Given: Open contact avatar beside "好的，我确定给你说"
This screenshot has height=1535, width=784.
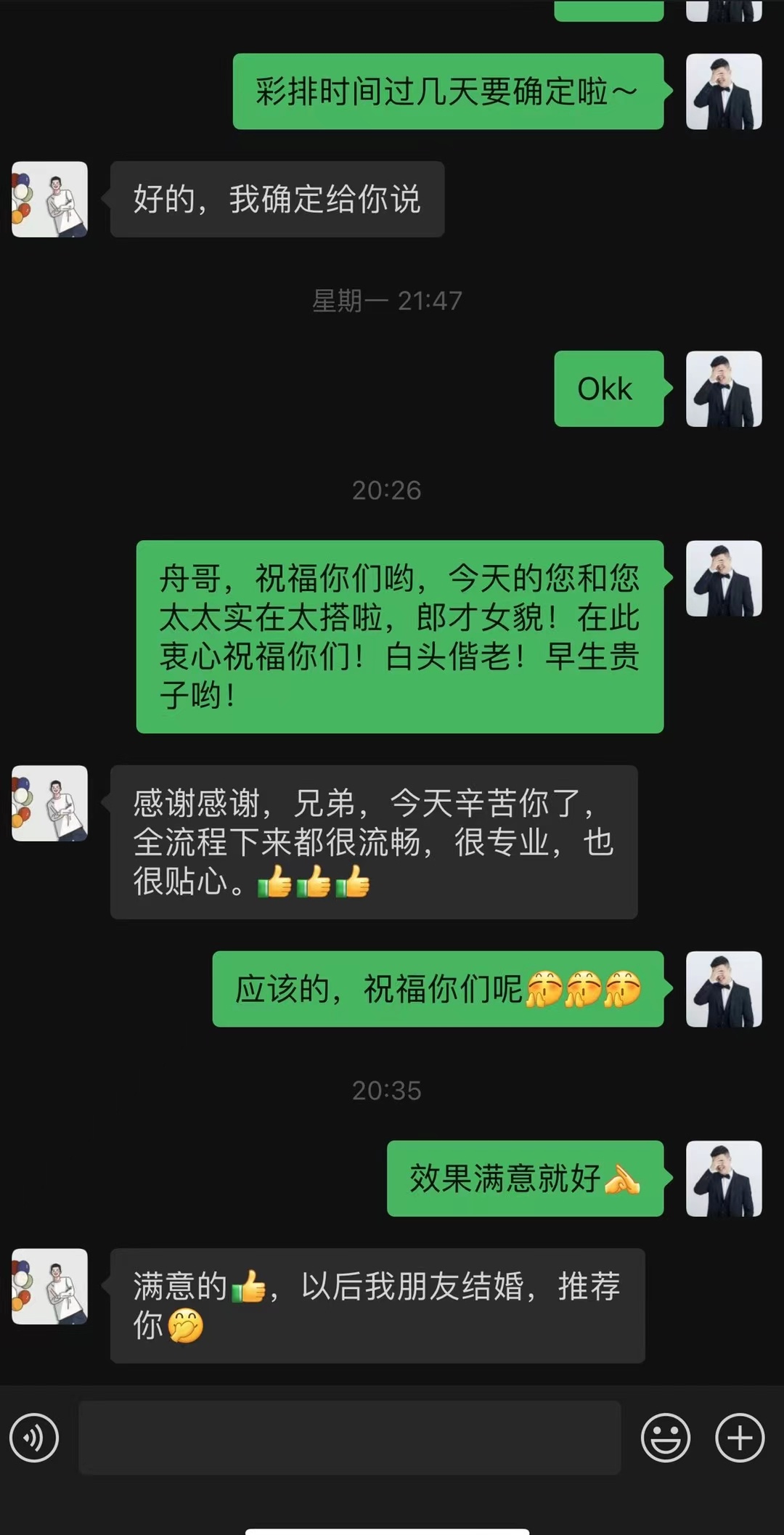Looking at the screenshot, I should [x=50, y=200].
